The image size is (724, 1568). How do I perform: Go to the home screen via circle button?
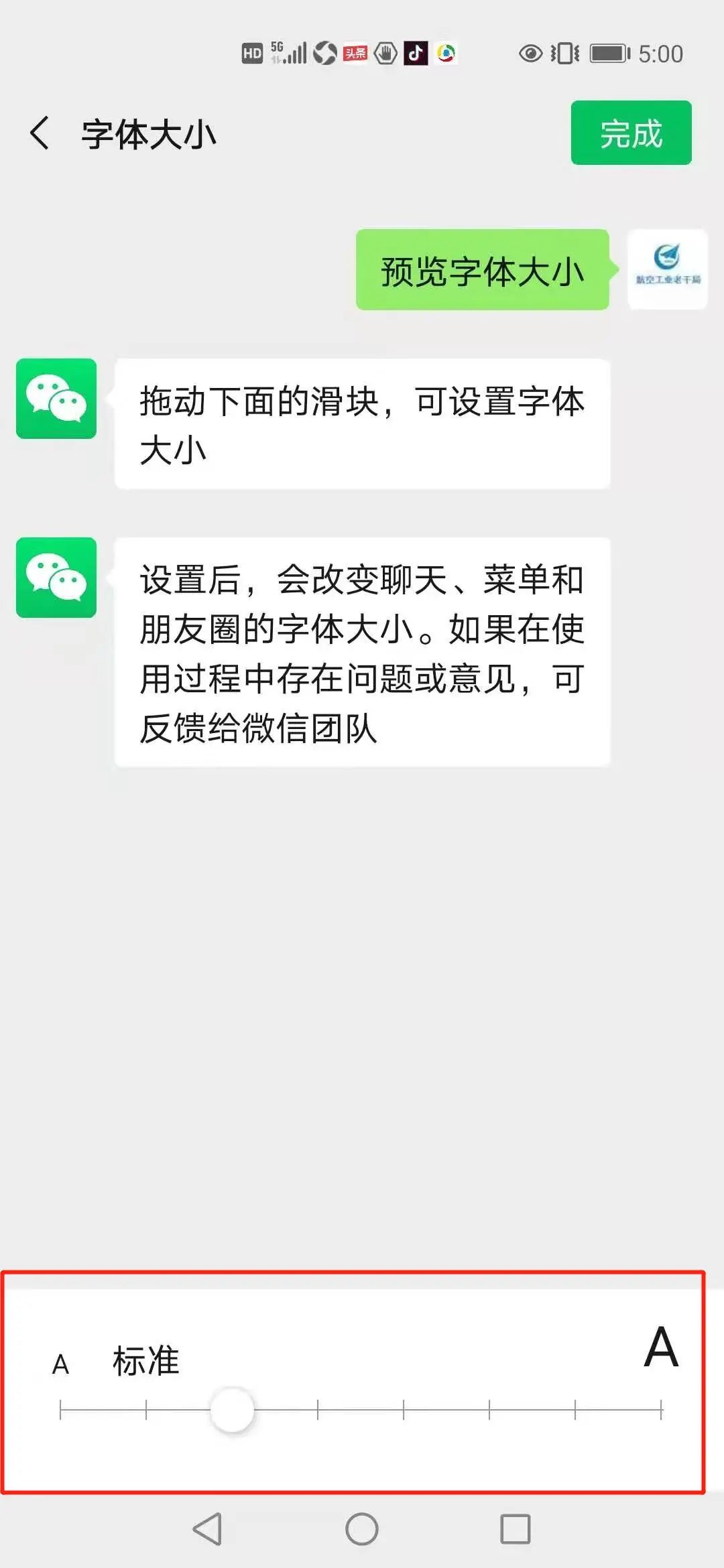tap(362, 1528)
